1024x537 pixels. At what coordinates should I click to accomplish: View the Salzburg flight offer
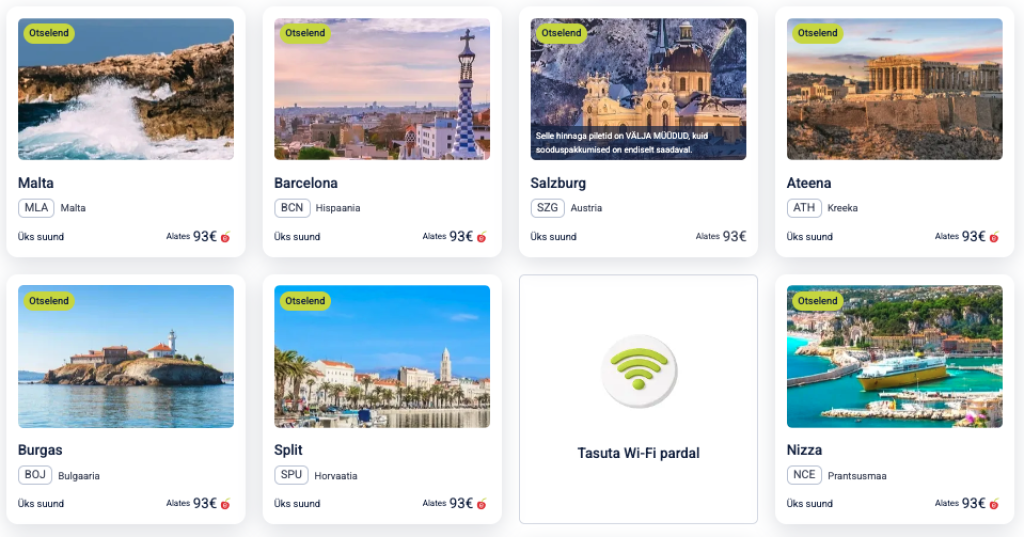pos(637,132)
